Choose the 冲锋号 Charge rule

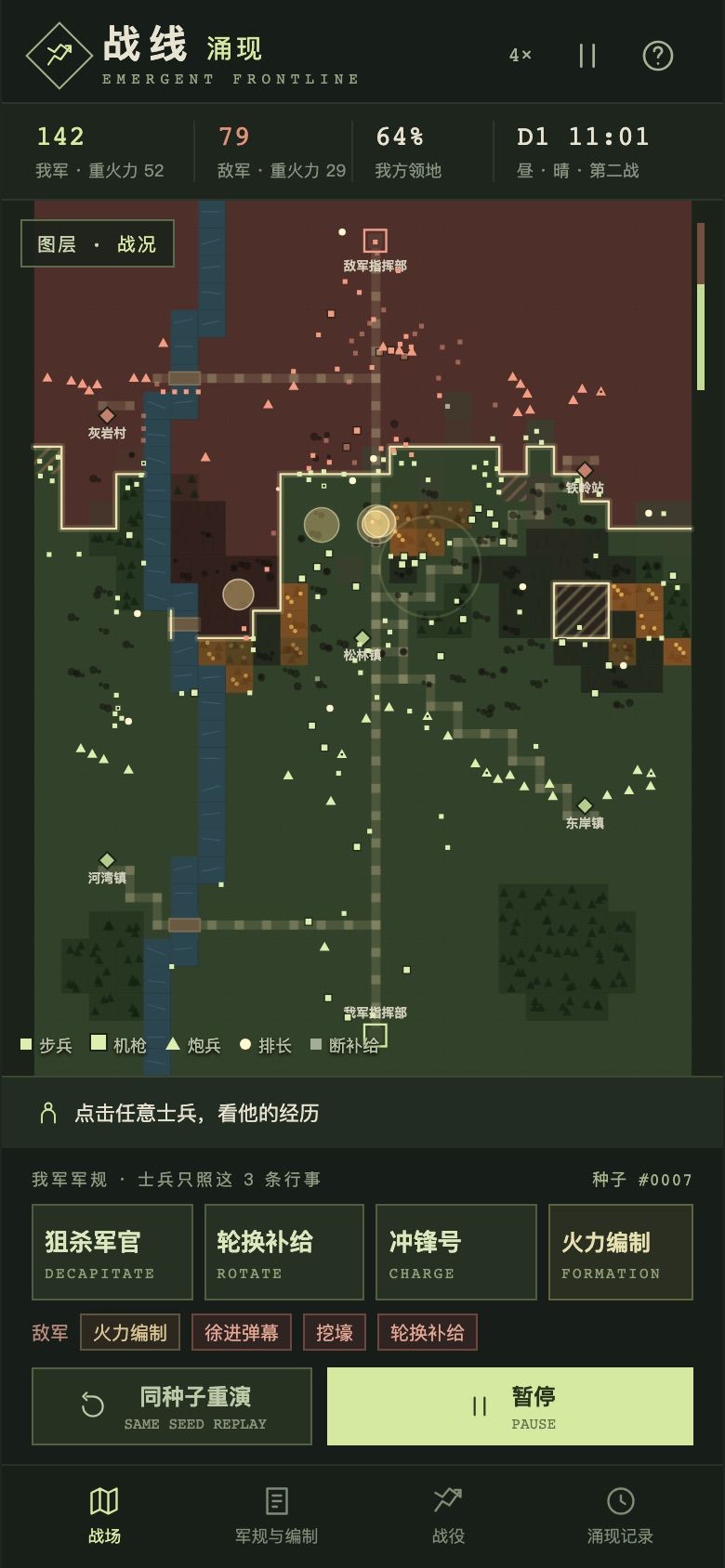[x=455, y=1252]
